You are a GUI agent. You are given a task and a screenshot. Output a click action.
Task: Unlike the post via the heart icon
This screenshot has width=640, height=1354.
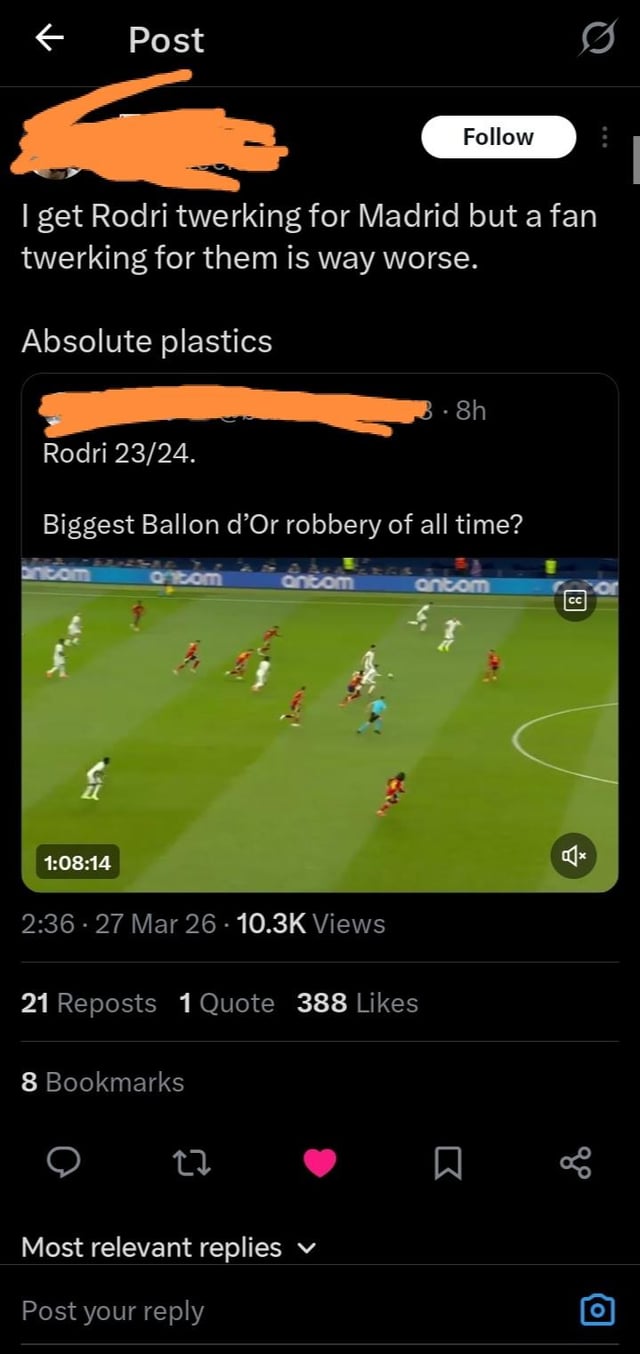coord(320,1162)
